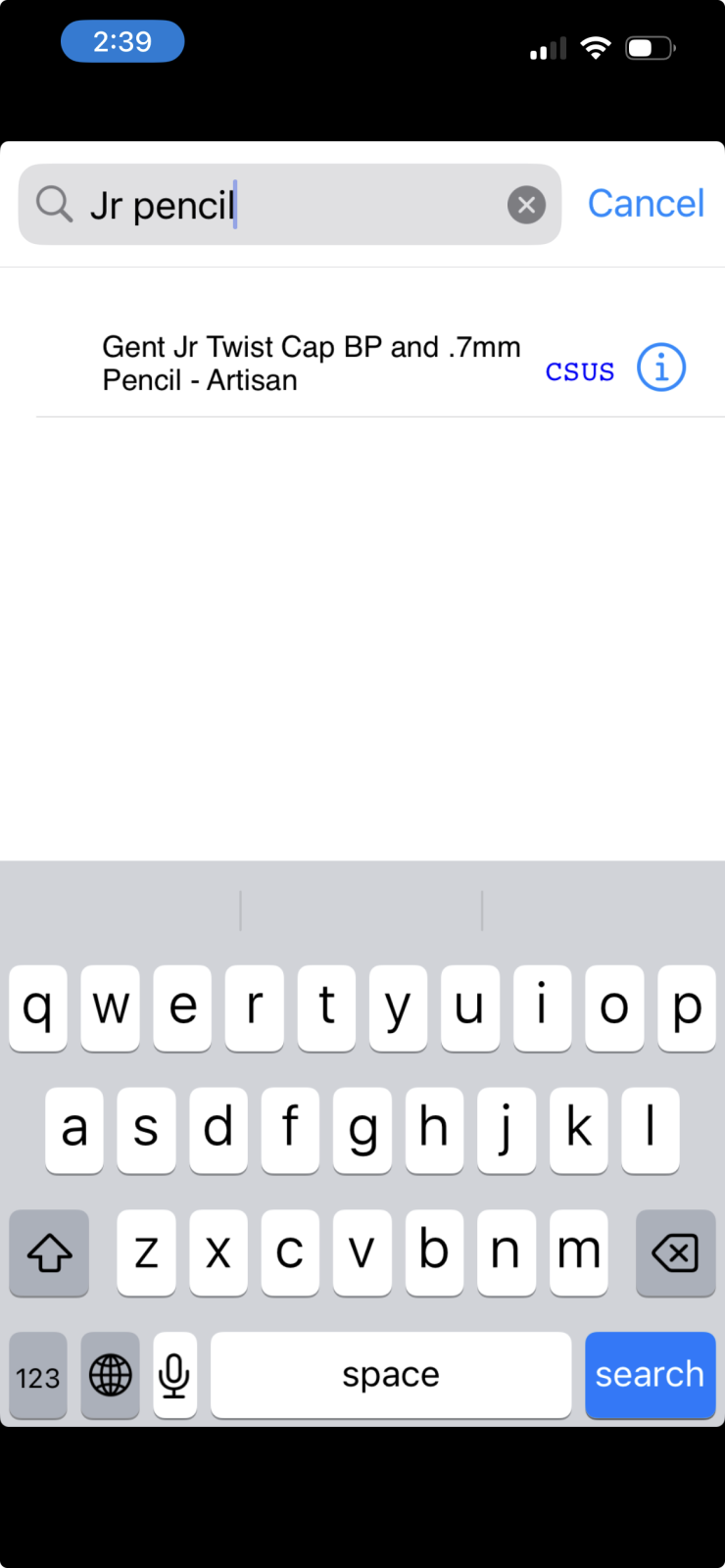Tap Cancel to dismiss the search
Viewport: 725px width, 1568px height.
[x=646, y=203]
